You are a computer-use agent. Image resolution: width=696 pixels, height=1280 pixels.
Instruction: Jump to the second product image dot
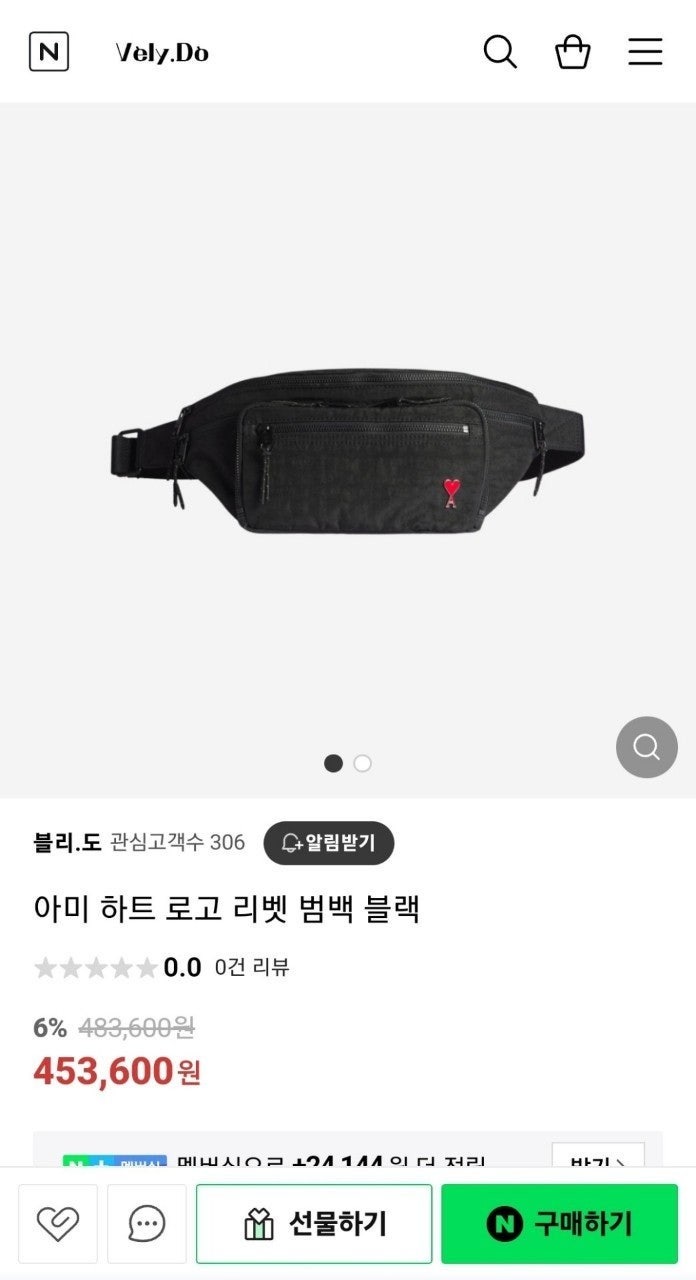[363, 763]
